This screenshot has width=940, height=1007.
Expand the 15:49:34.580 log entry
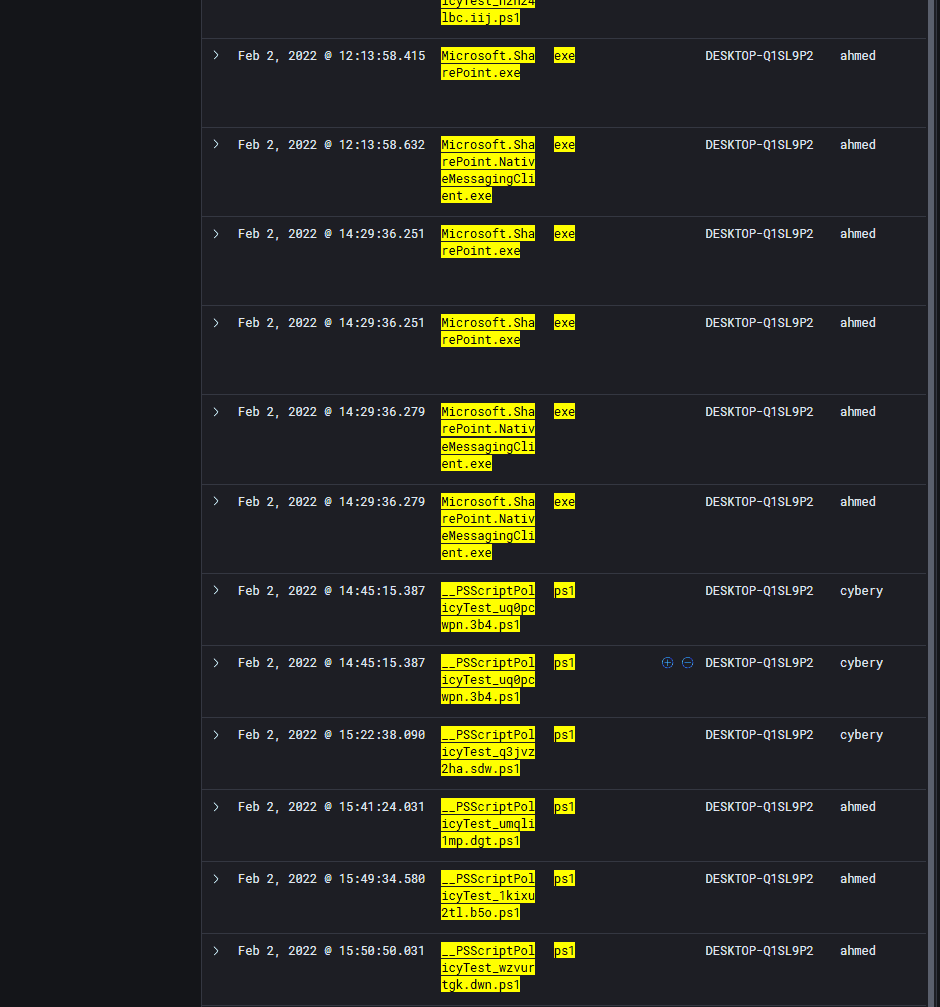216,879
